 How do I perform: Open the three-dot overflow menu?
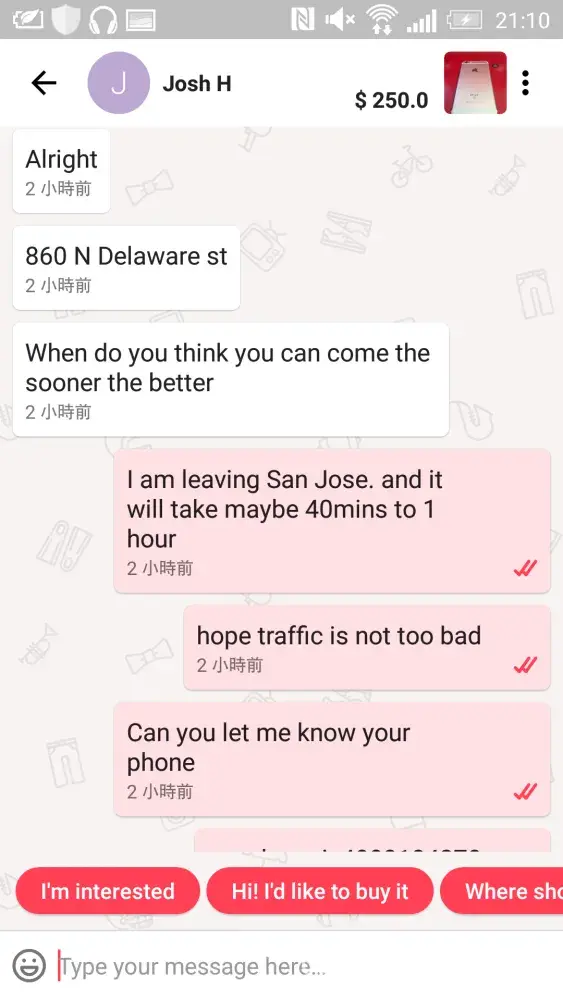[525, 83]
